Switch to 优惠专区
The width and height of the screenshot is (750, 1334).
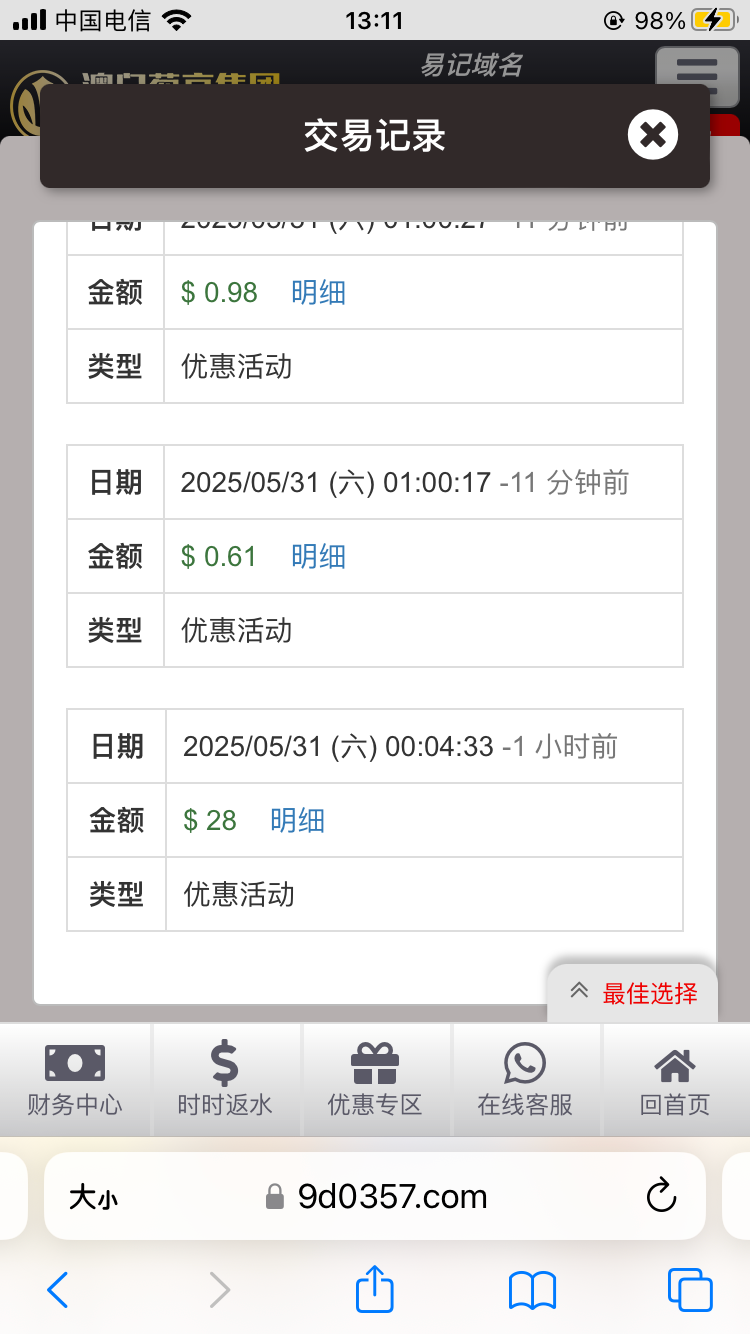(375, 1080)
